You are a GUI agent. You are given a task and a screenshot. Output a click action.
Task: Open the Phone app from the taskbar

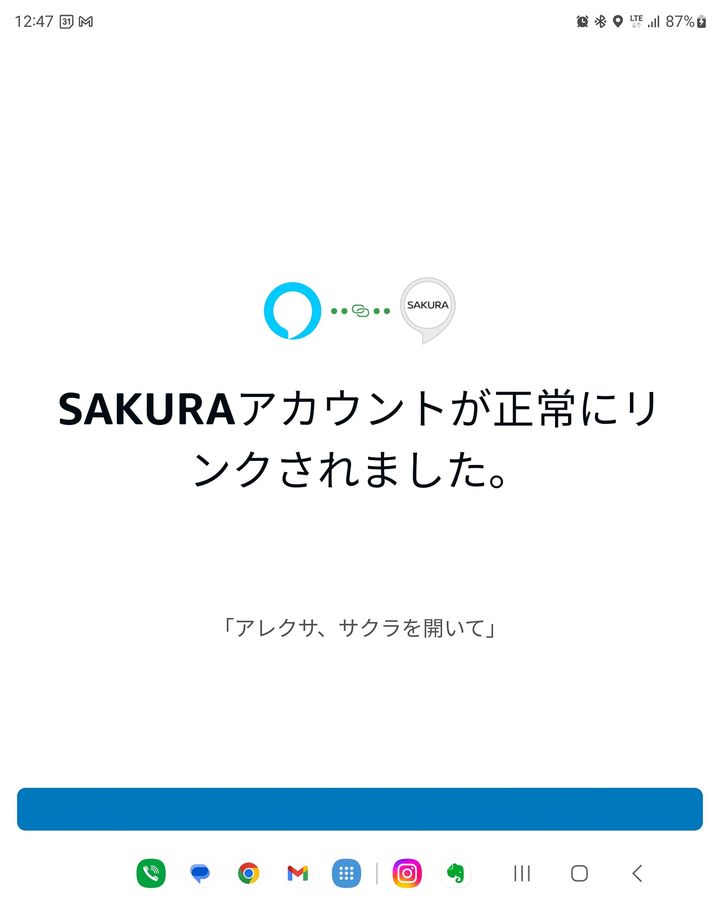[151, 873]
